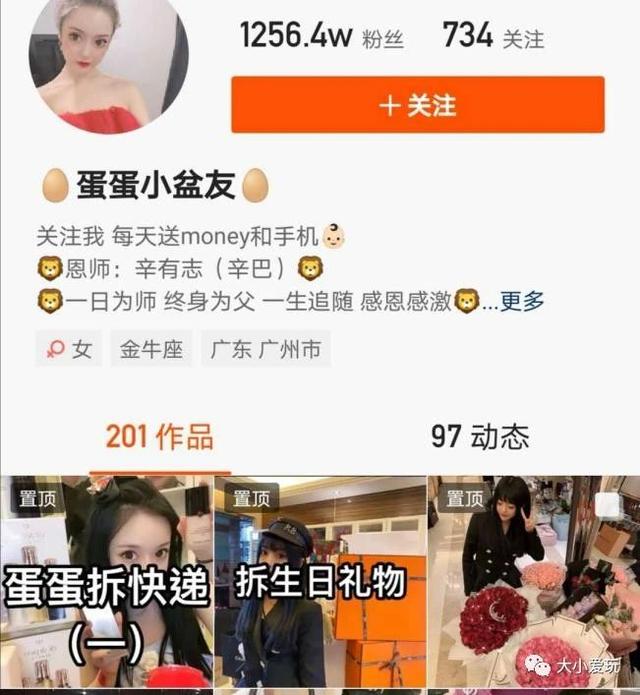
Task: Open the pinned video 拆生日礼物
Action: (x=319, y=585)
